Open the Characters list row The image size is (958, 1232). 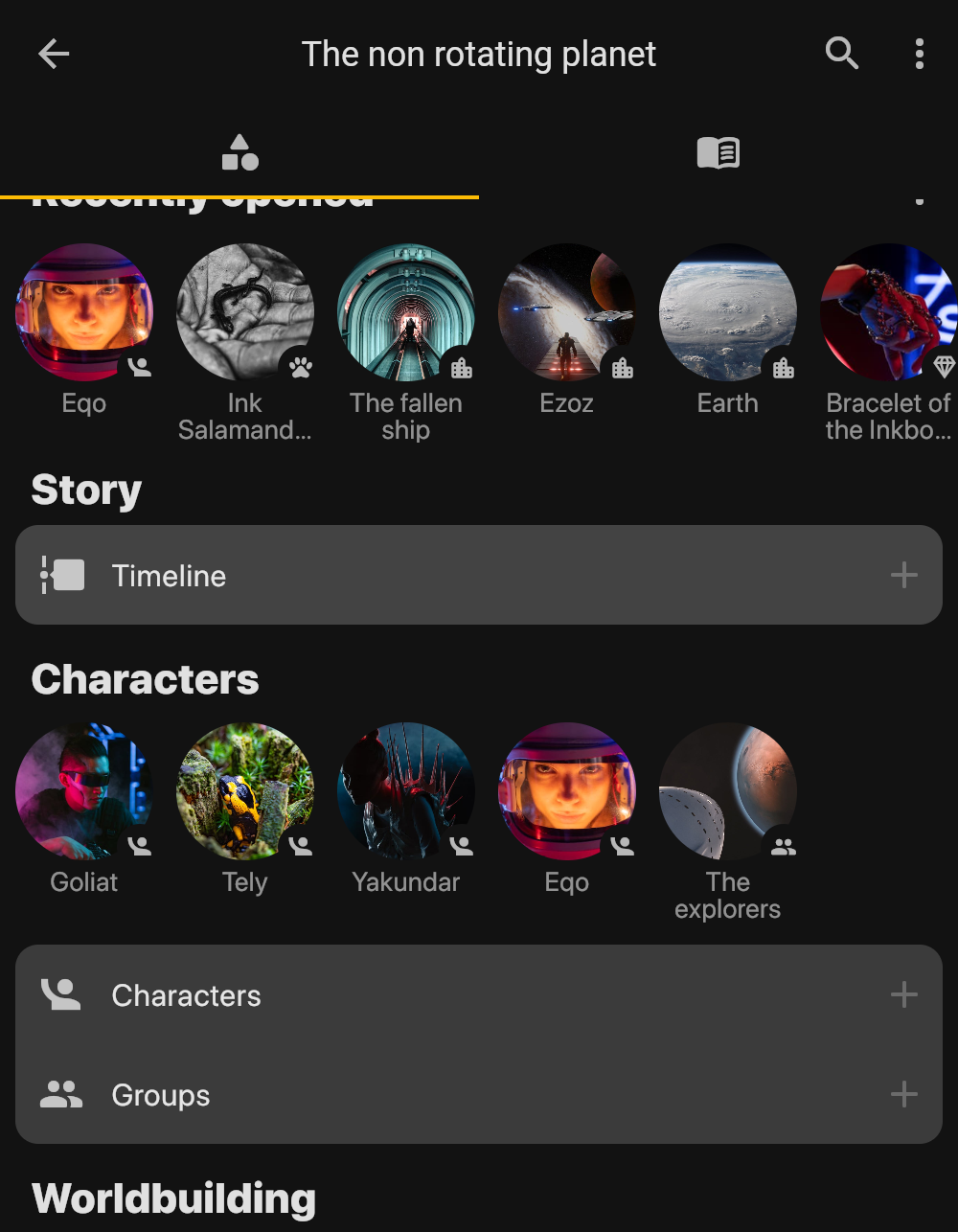pyautogui.click(x=383, y=995)
